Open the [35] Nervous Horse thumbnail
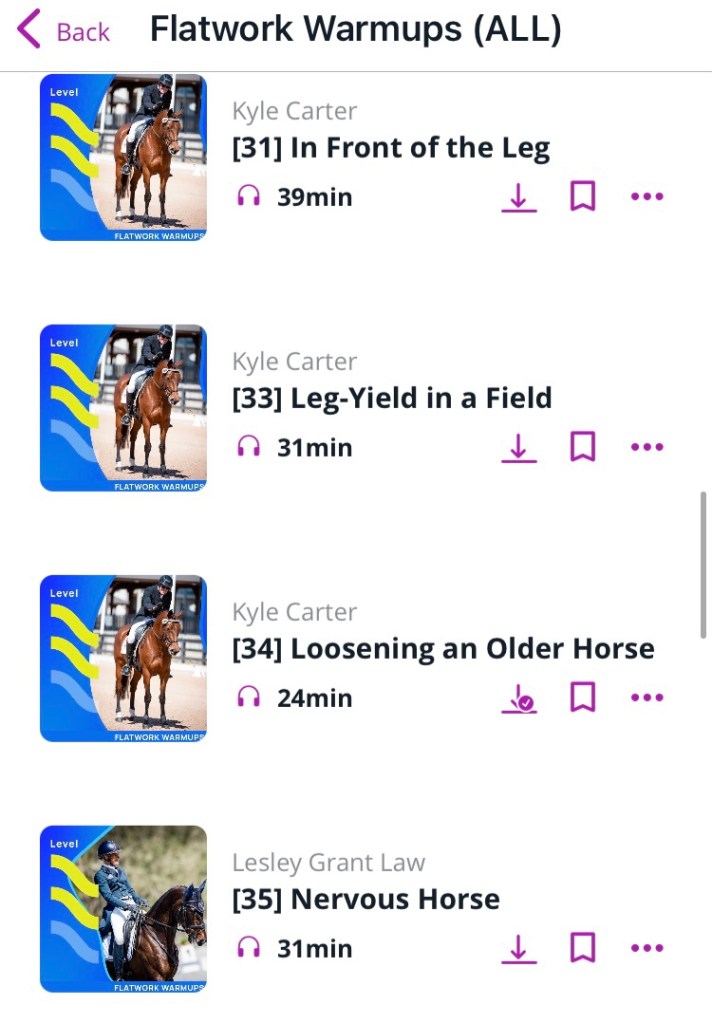Screen dimensions: 712x1023 pyautogui.click(x=123, y=908)
